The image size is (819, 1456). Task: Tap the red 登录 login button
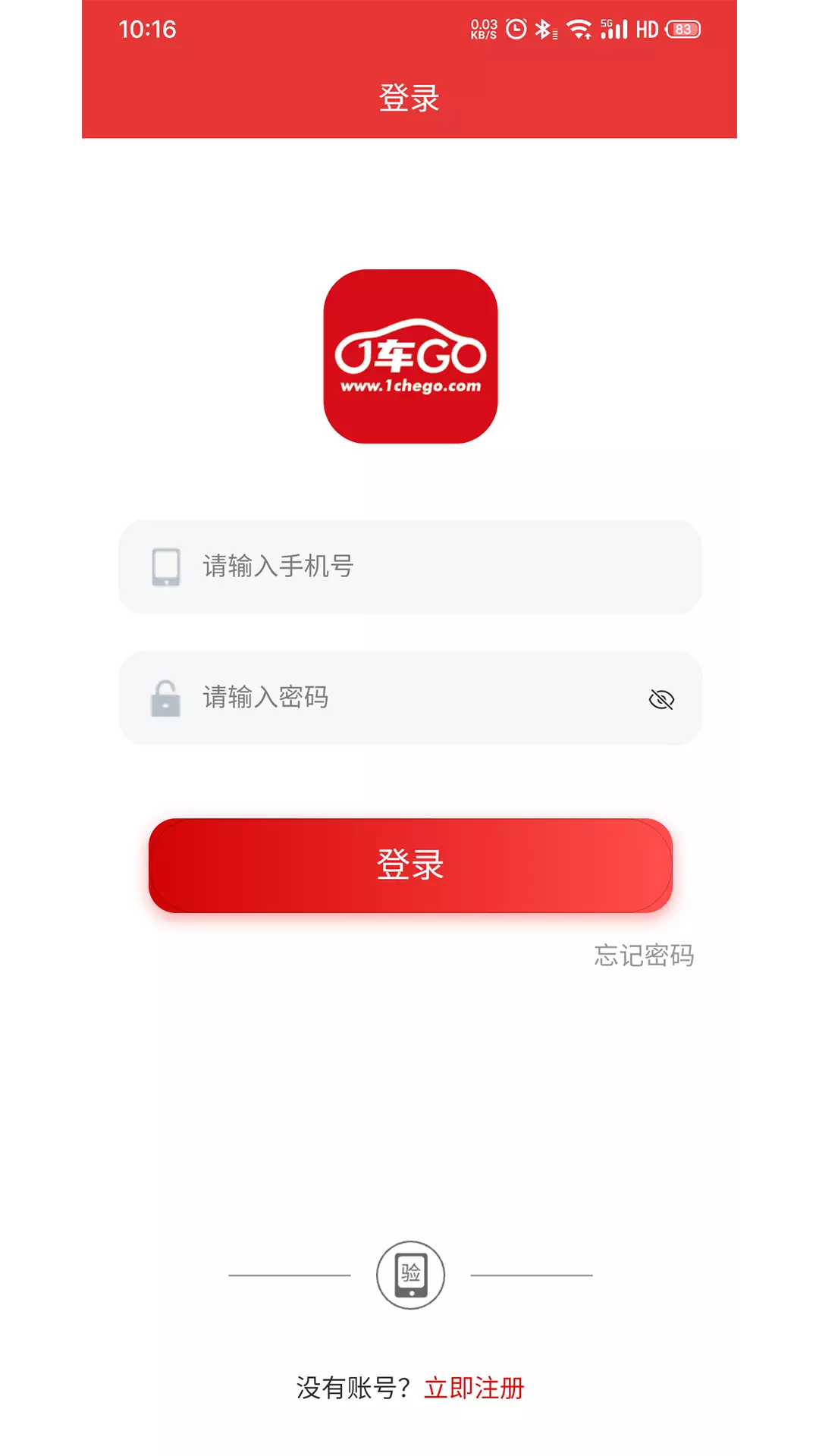point(410,865)
